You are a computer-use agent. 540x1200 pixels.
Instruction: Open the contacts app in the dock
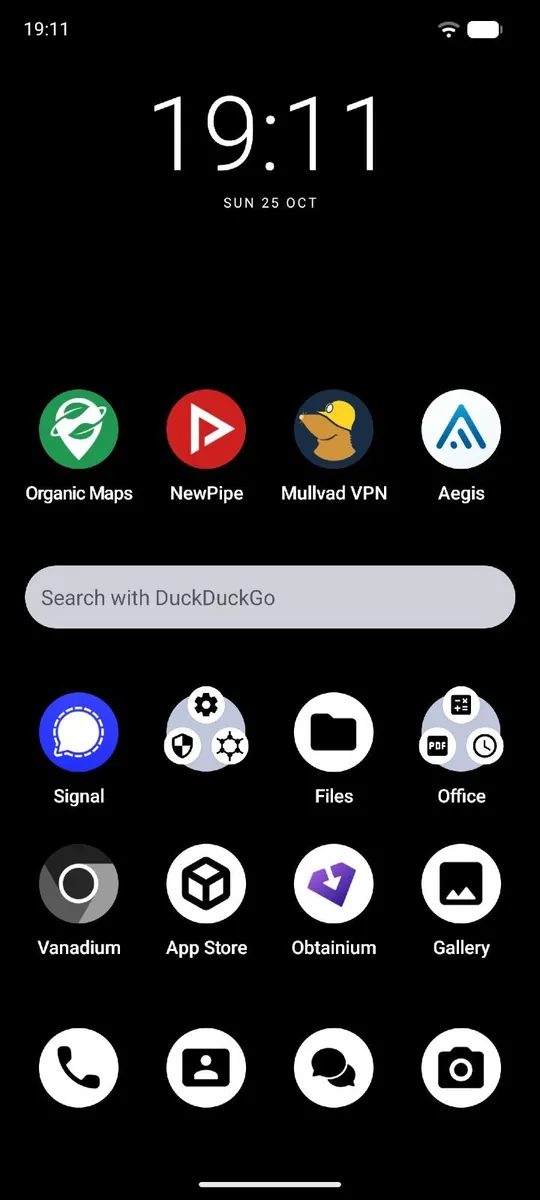point(206,1068)
